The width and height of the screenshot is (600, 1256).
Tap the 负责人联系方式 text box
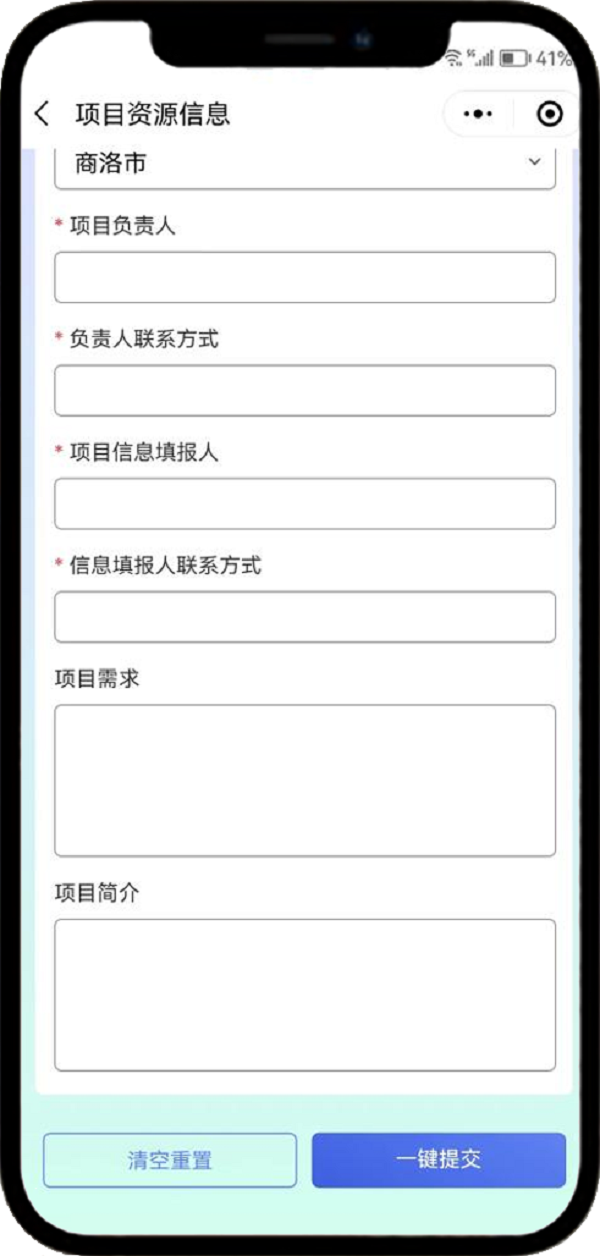click(x=305, y=390)
